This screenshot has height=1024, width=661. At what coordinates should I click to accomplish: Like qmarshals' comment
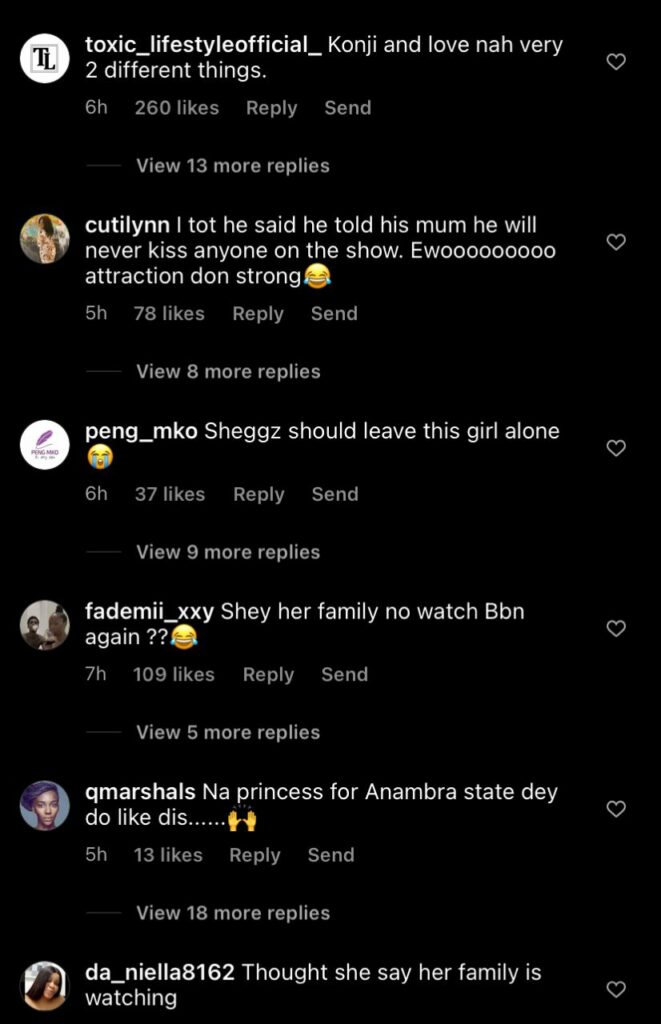tap(617, 808)
